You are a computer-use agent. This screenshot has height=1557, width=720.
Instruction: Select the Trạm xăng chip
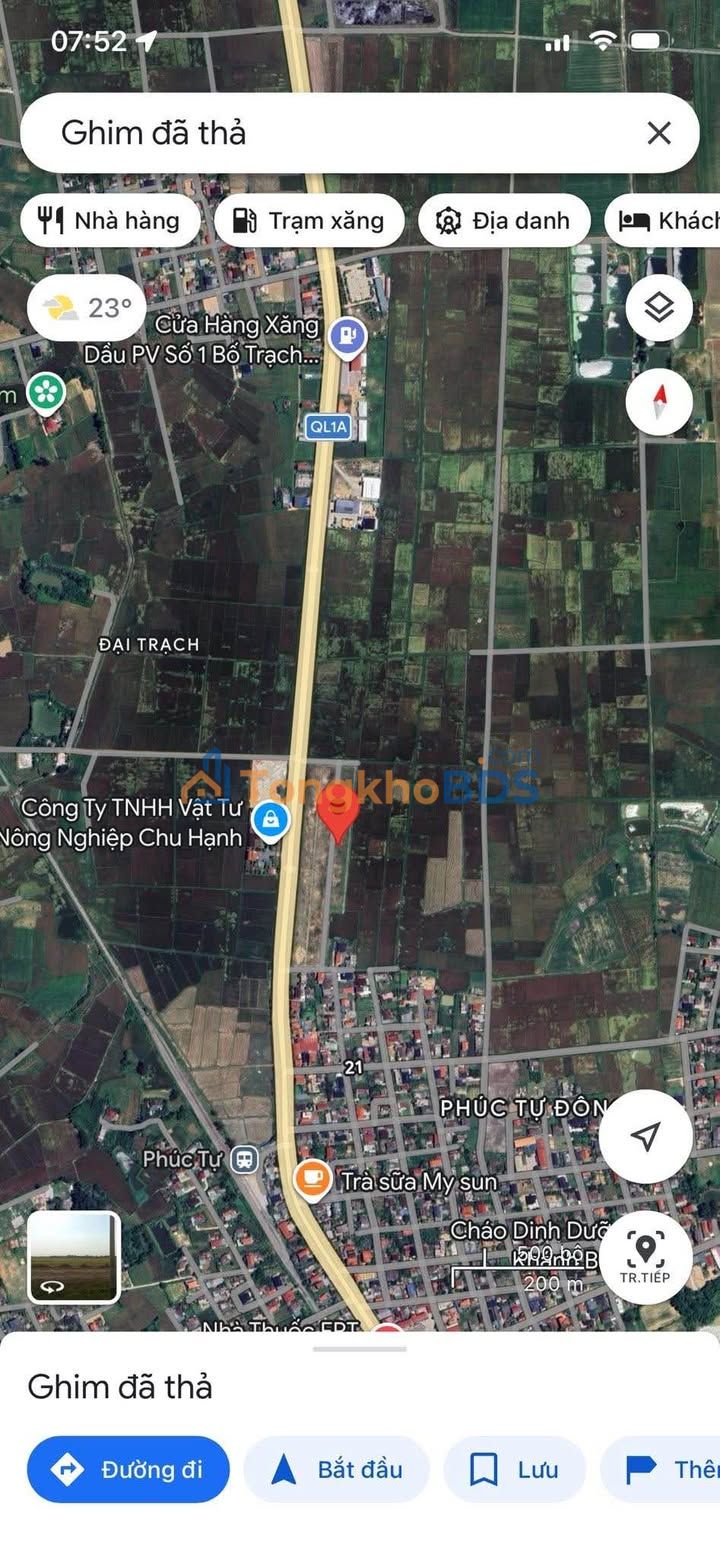click(x=309, y=221)
